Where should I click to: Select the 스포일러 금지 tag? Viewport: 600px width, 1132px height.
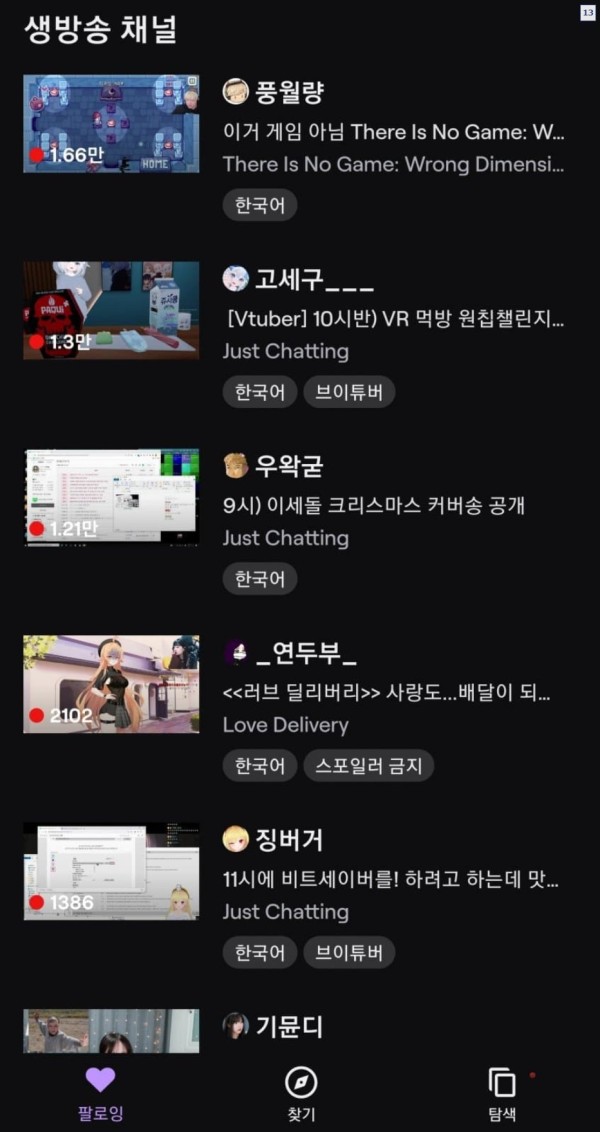click(368, 766)
